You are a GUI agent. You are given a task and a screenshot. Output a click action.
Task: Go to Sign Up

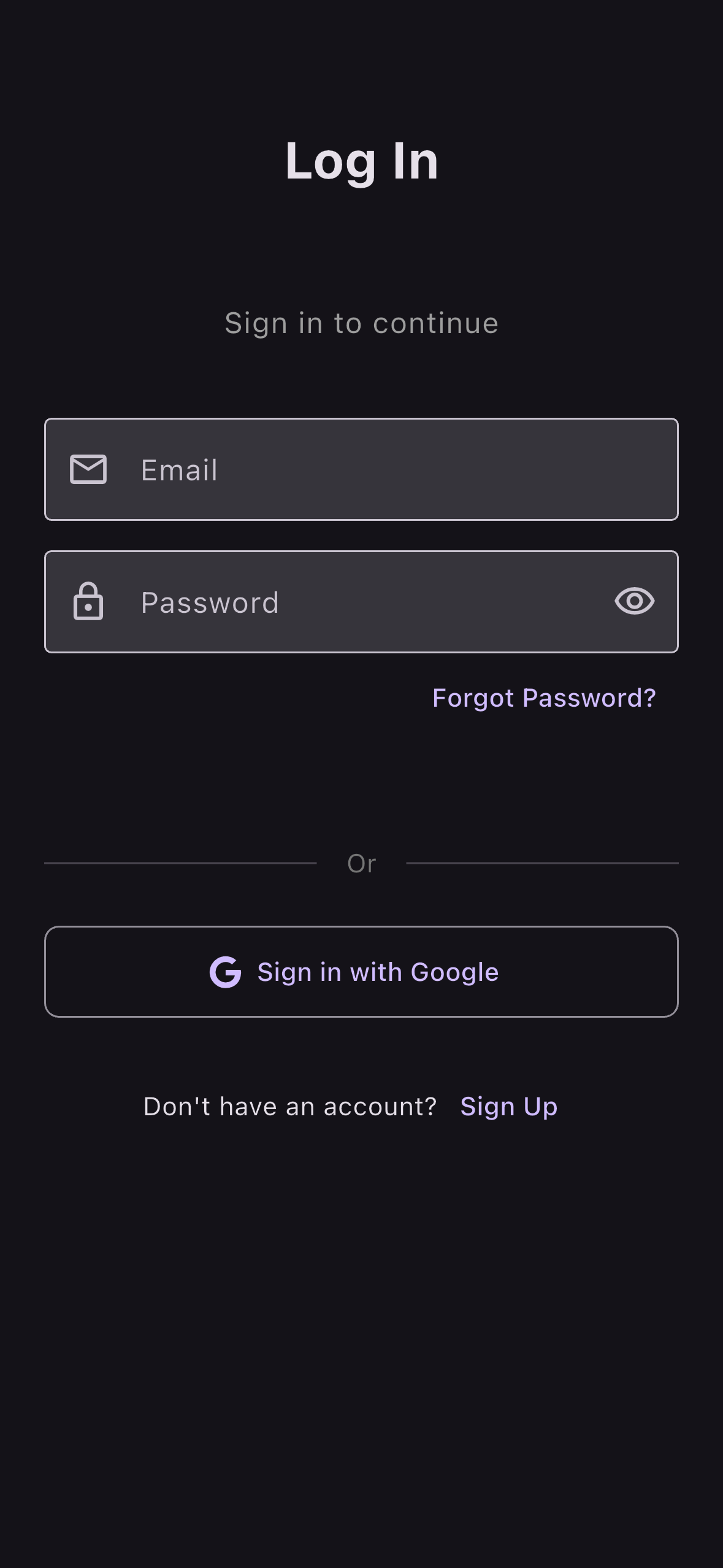pyautogui.click(x=508, y=1107)
